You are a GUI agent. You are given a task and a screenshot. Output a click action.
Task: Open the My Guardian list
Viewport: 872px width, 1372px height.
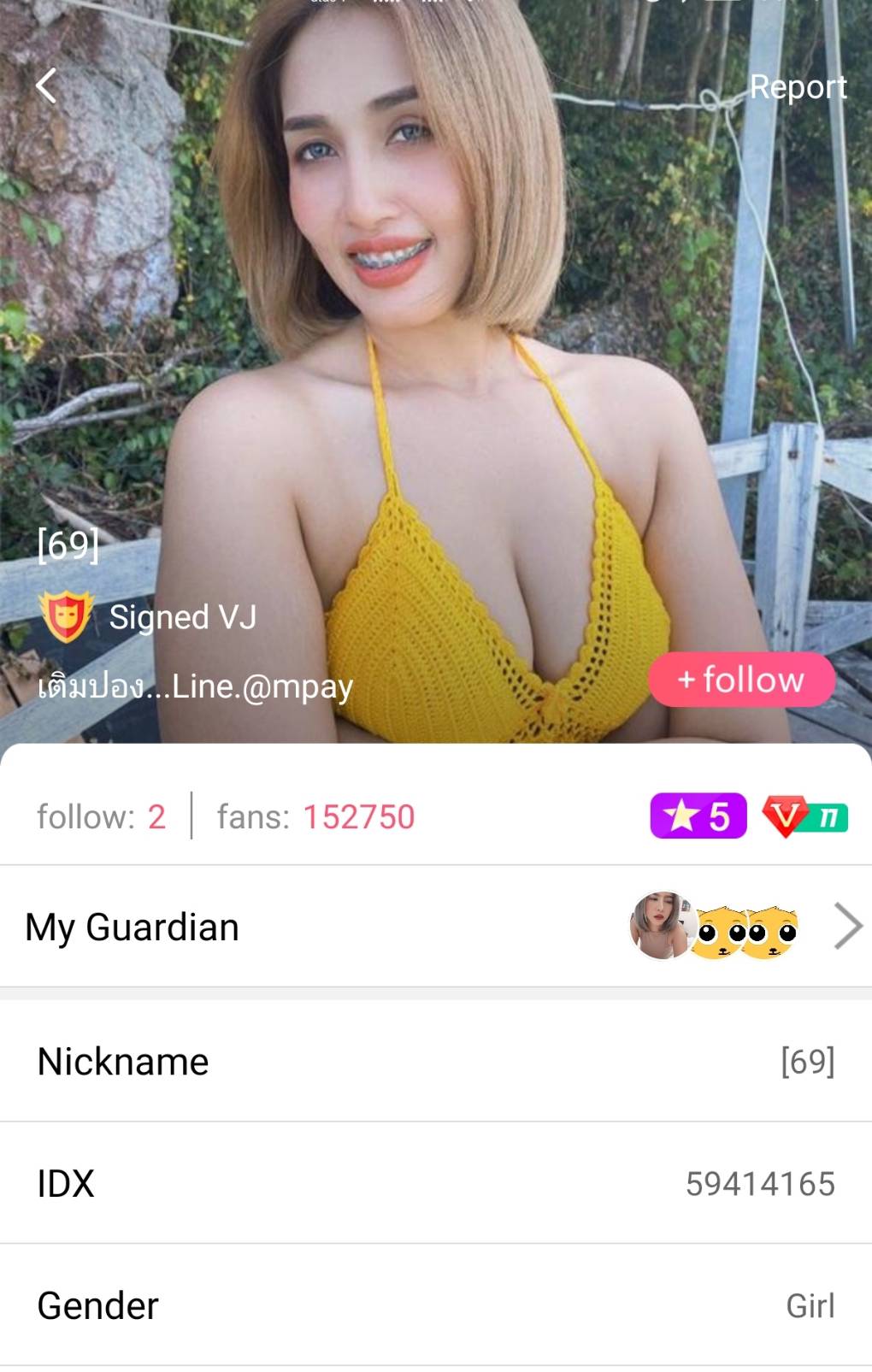[436, 927]
